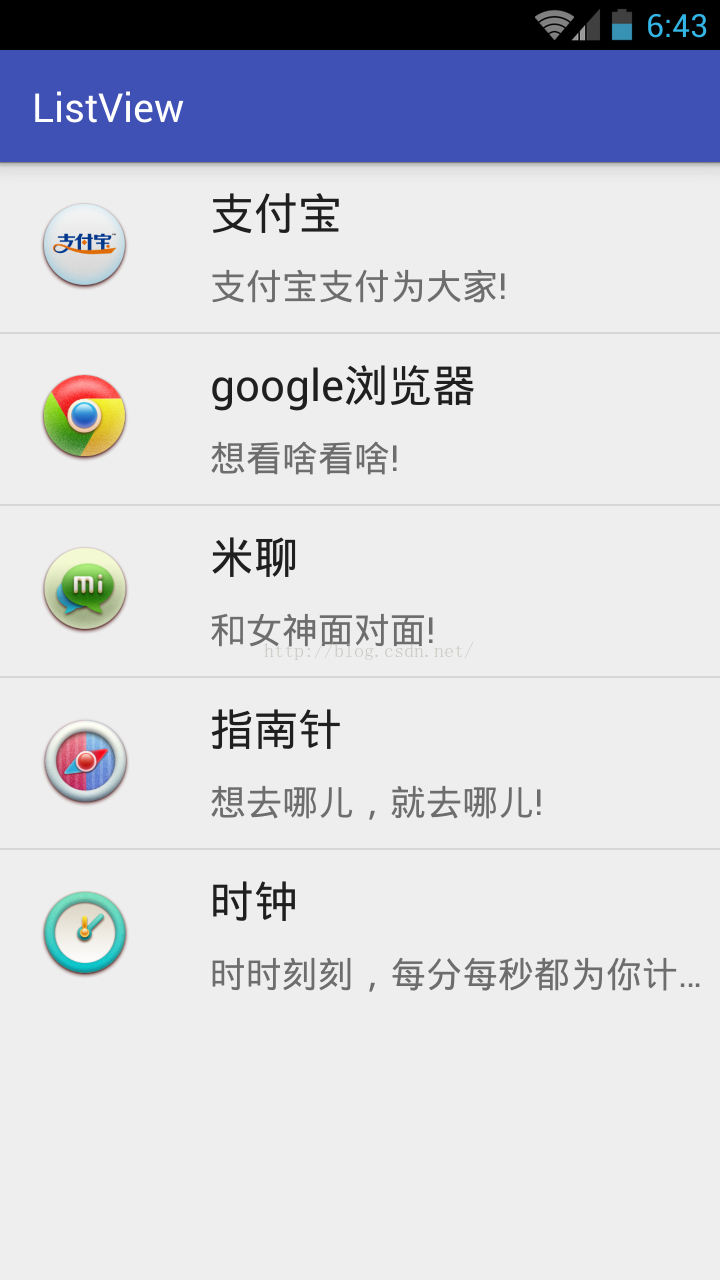The width and height of the screenshot is (720, 1280).
Task: Open the 支付宝 list item
Action: click(x=360, y=248)
